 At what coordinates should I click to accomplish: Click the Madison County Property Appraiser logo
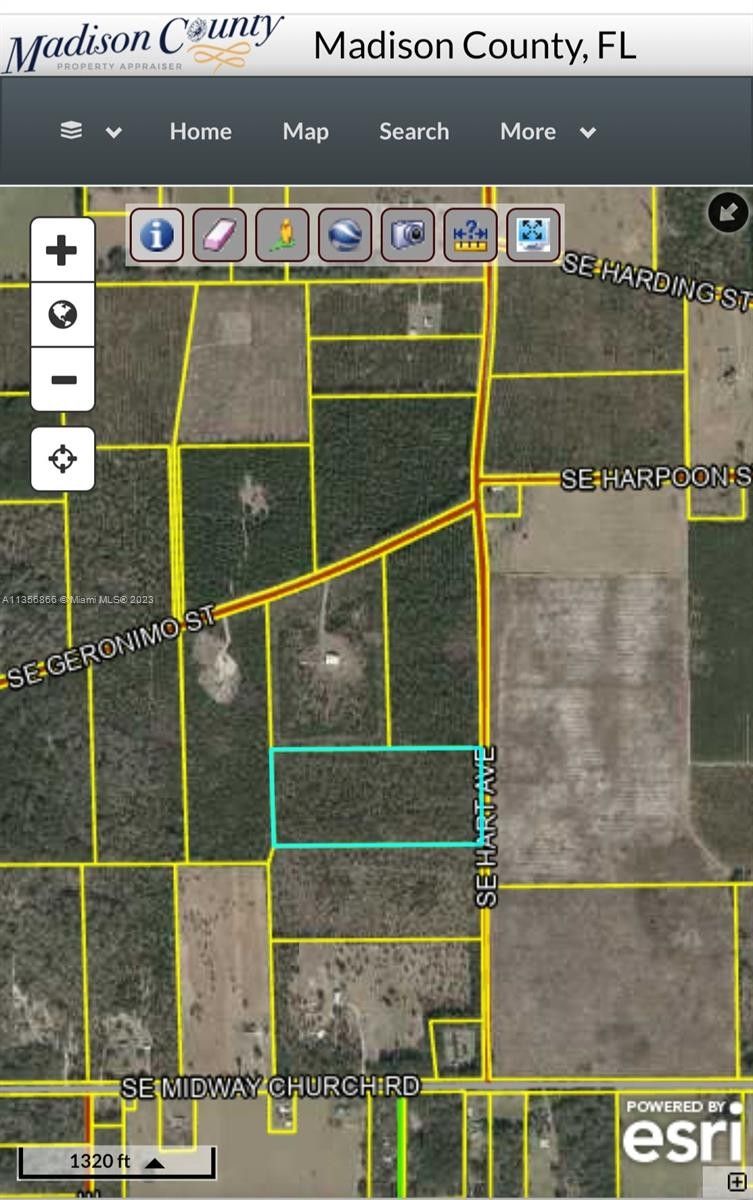click(x=140, y=40)
